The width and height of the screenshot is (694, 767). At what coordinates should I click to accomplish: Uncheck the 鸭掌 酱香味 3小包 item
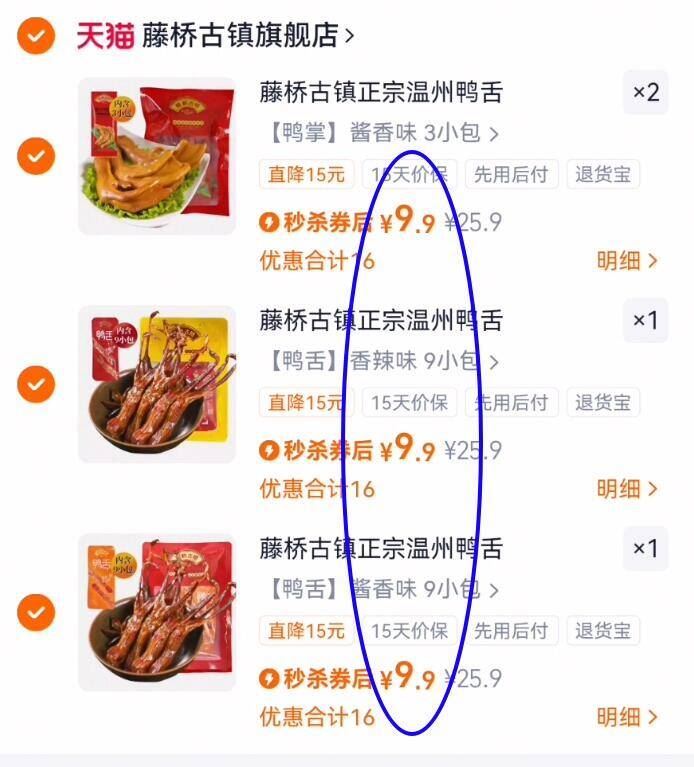click(36, 156)
